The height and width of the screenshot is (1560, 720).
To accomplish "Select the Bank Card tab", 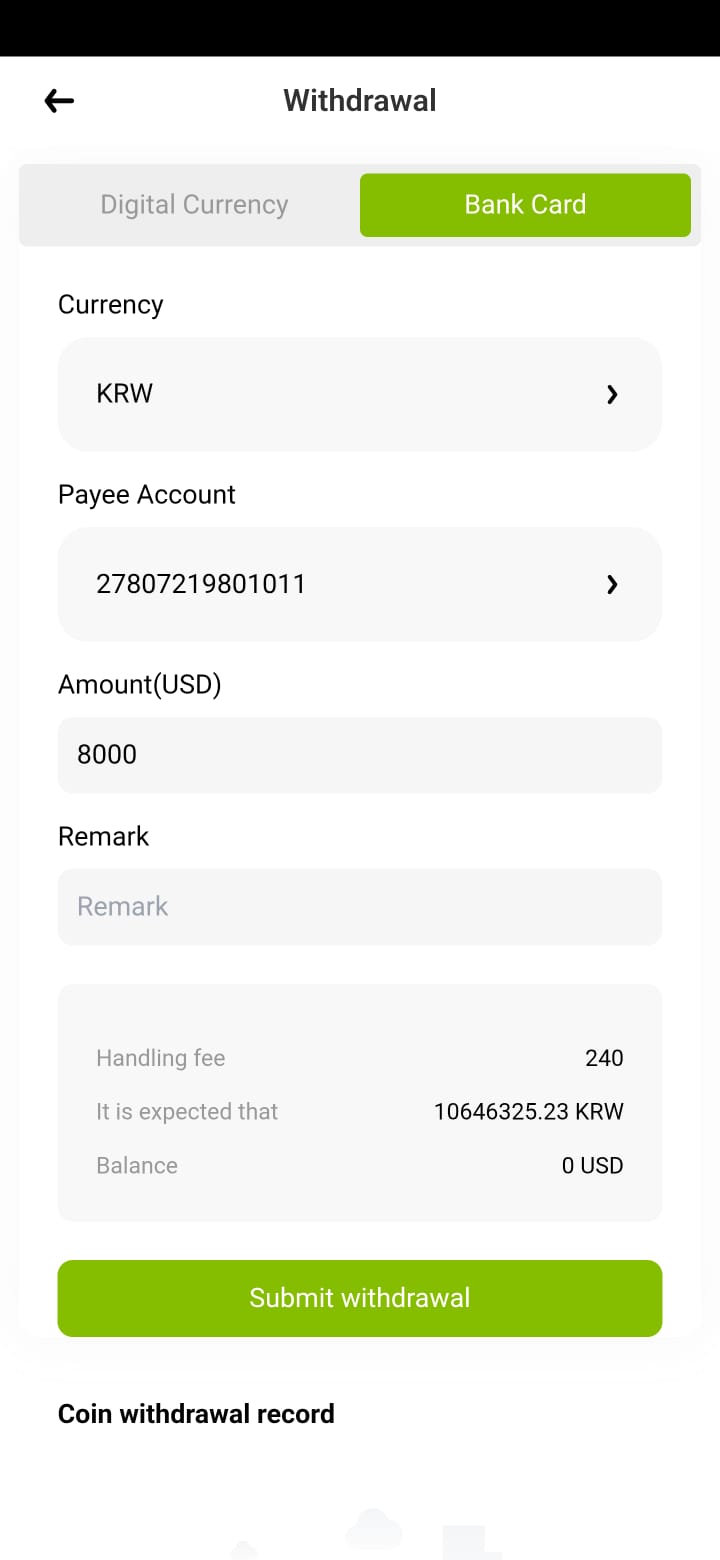I will [525, 205].
